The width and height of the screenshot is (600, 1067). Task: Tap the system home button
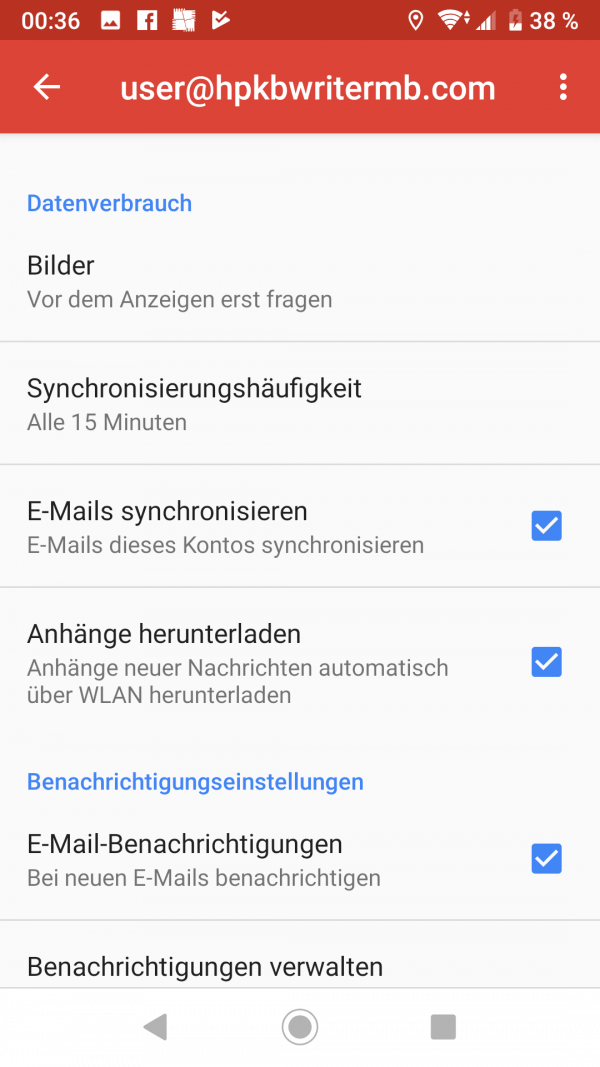[x=300, y=1026]
